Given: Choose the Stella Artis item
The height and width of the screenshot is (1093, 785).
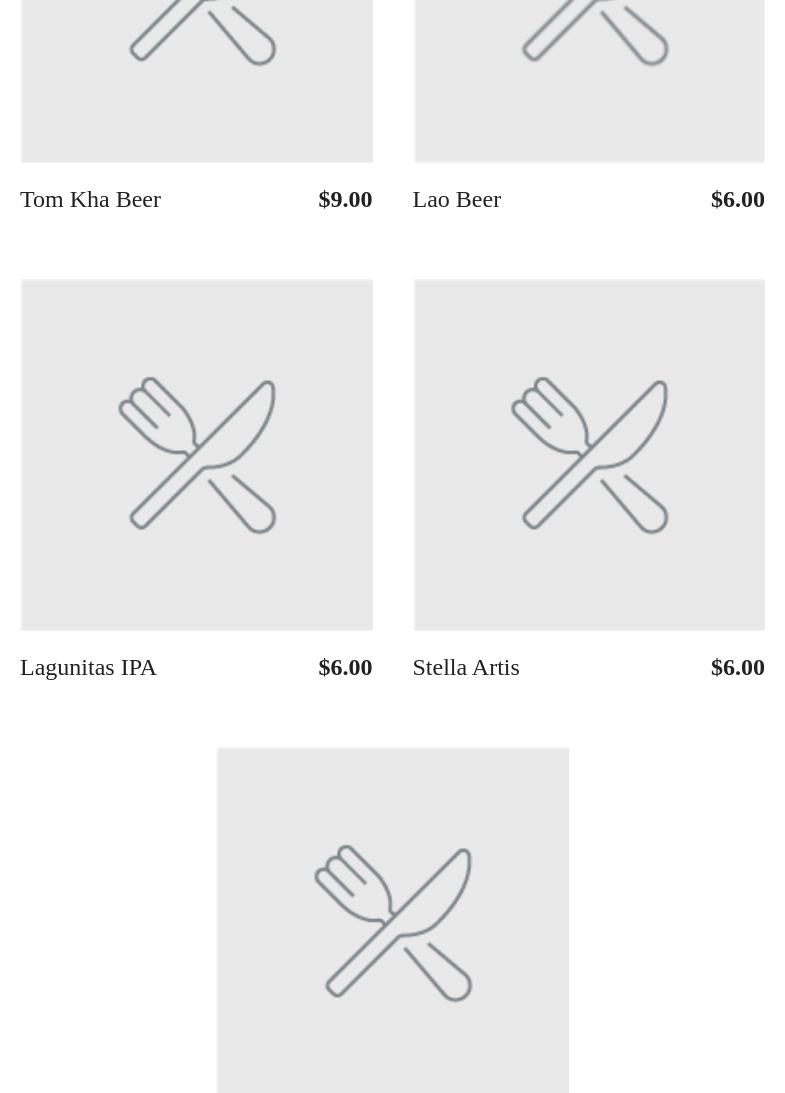Looking at the screenshot, I should click(x=466, y=667).
